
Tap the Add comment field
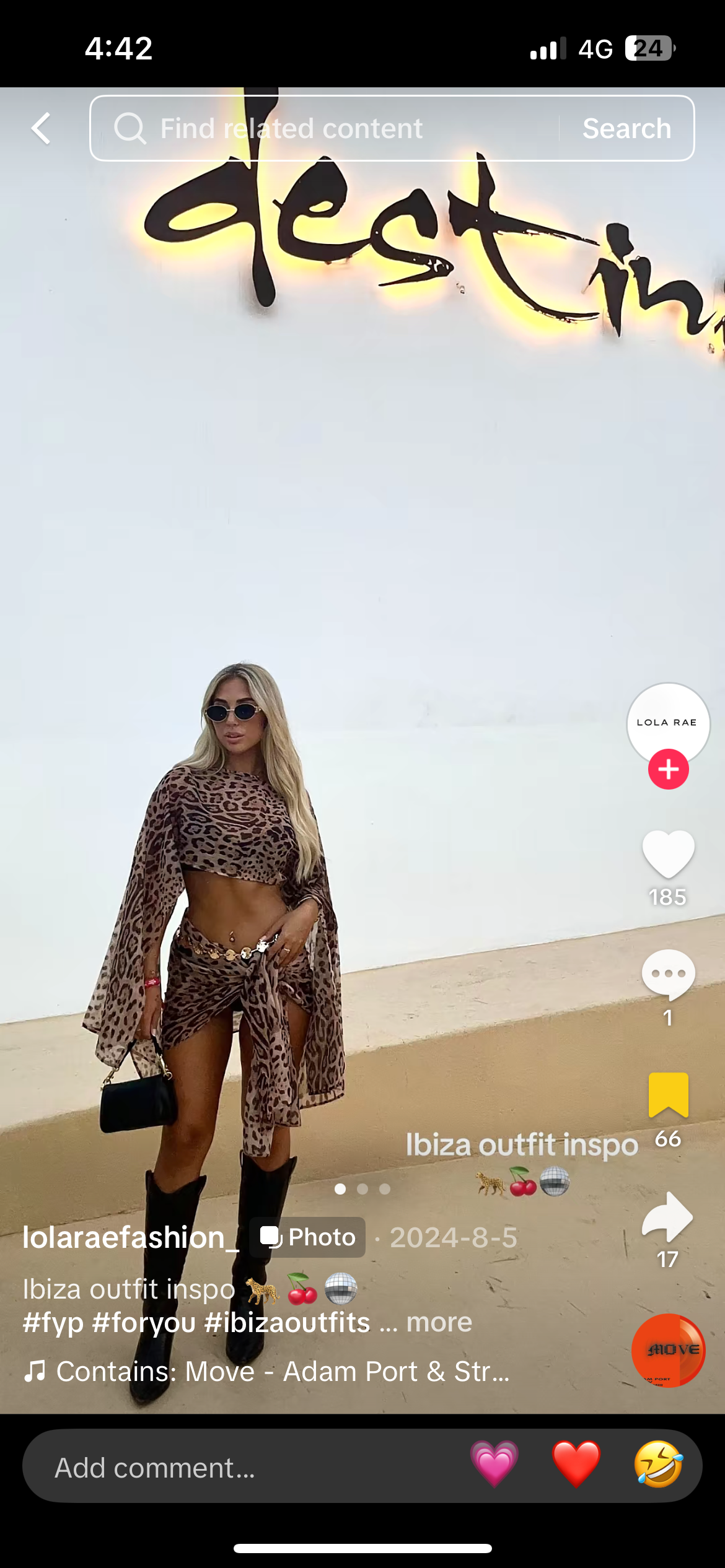[x=235, y=1468]
